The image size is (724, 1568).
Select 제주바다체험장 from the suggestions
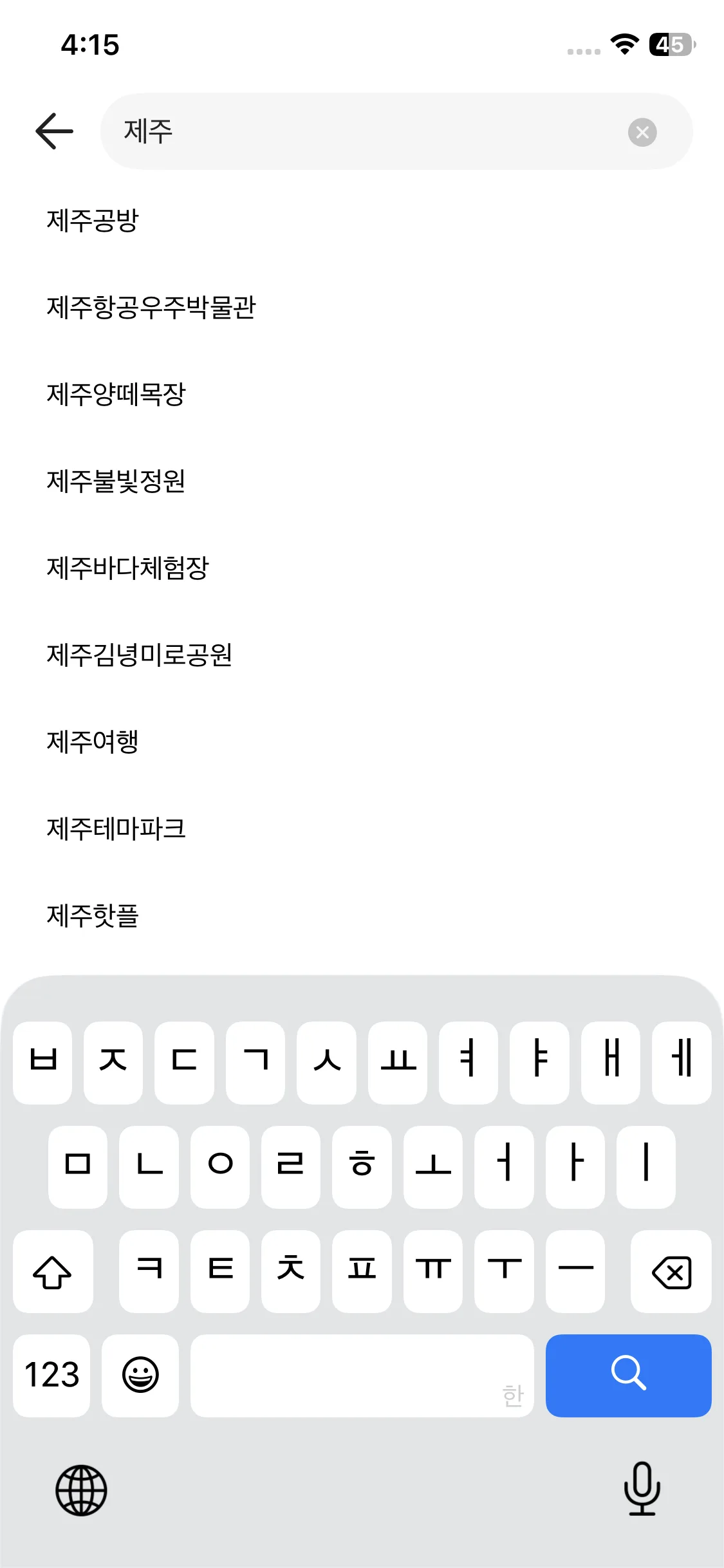127,568
